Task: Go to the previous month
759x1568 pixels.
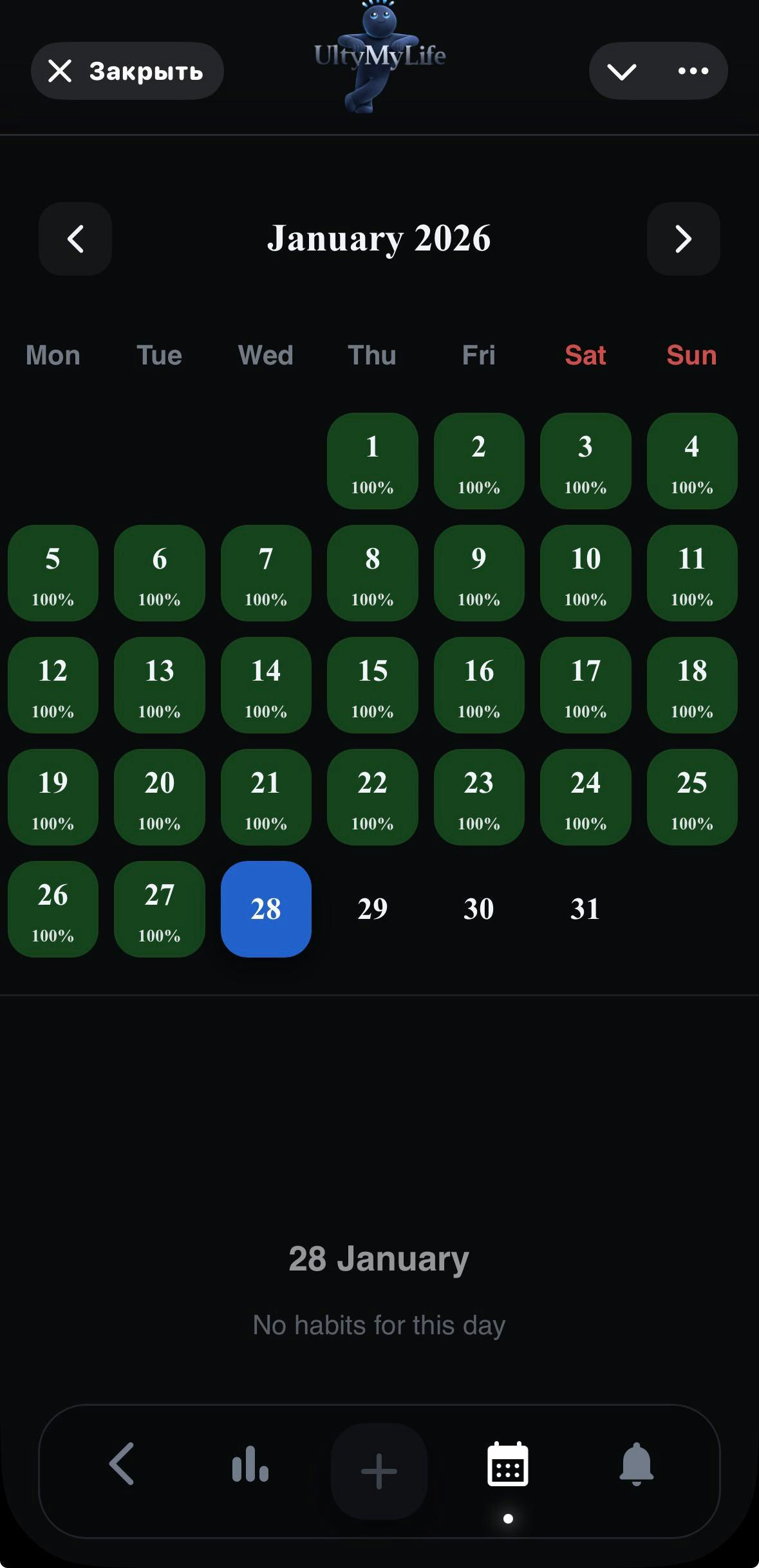Action: (x=75, y=239)
